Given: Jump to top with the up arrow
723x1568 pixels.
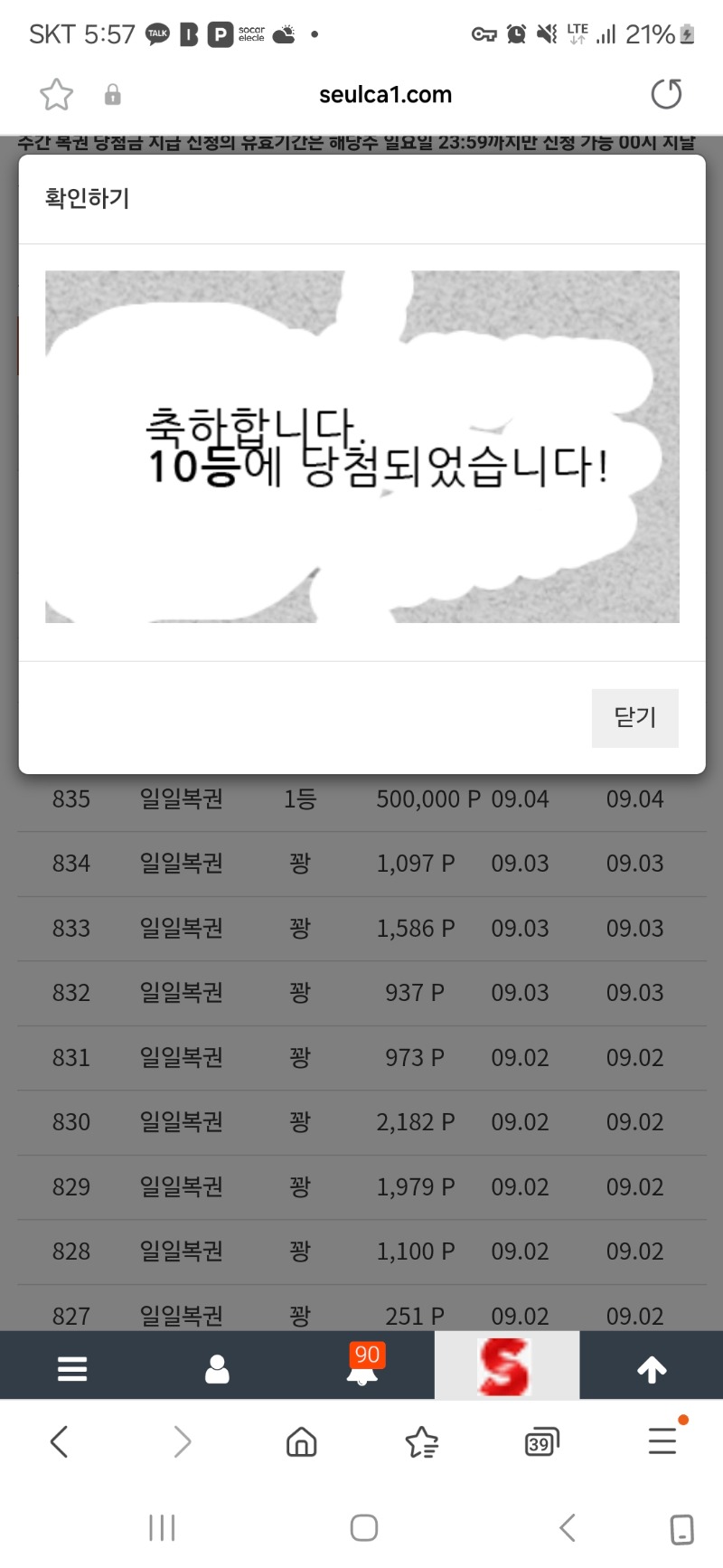Looking at the screenshot, I should click(652, 1368).
